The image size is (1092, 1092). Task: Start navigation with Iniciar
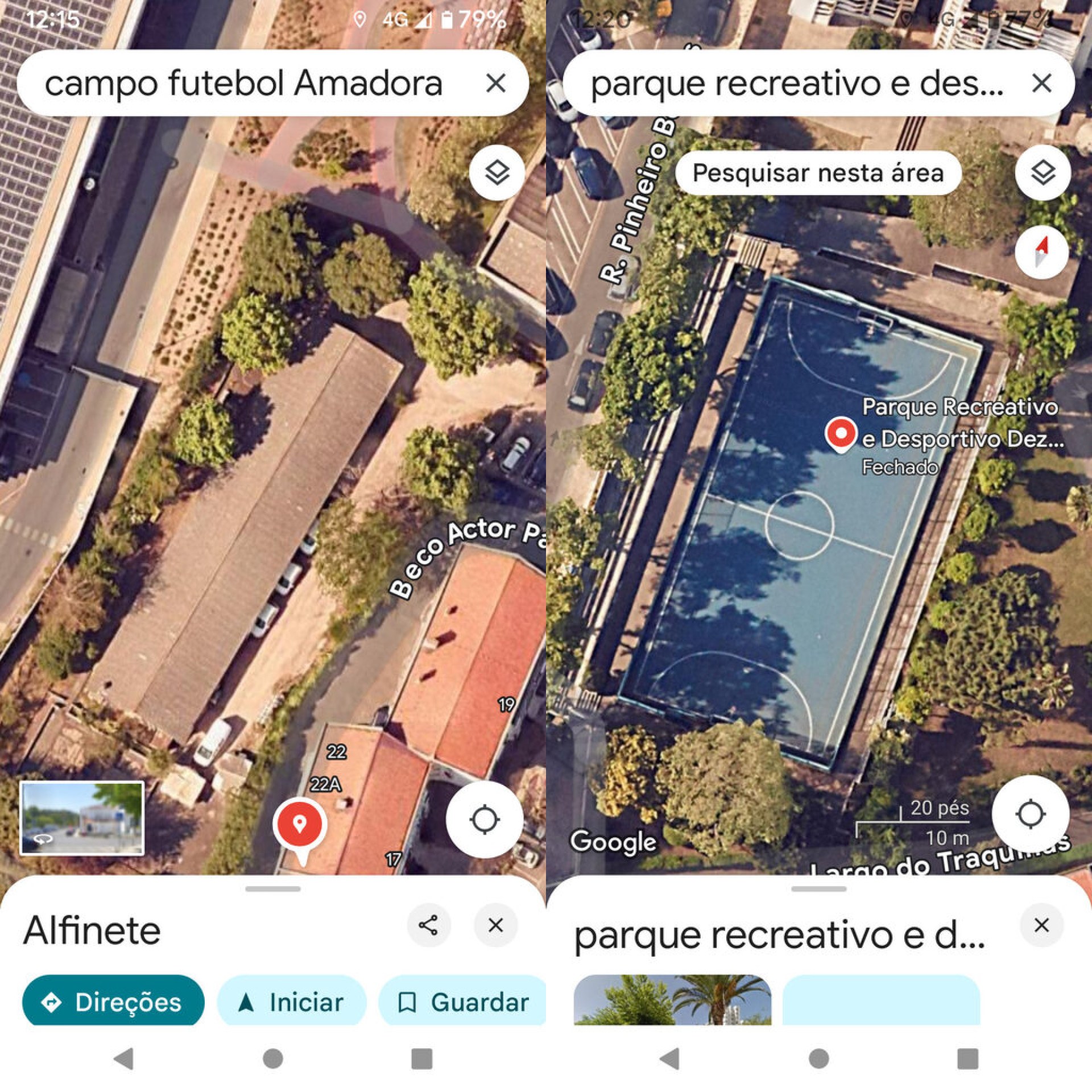(292, 1002)
